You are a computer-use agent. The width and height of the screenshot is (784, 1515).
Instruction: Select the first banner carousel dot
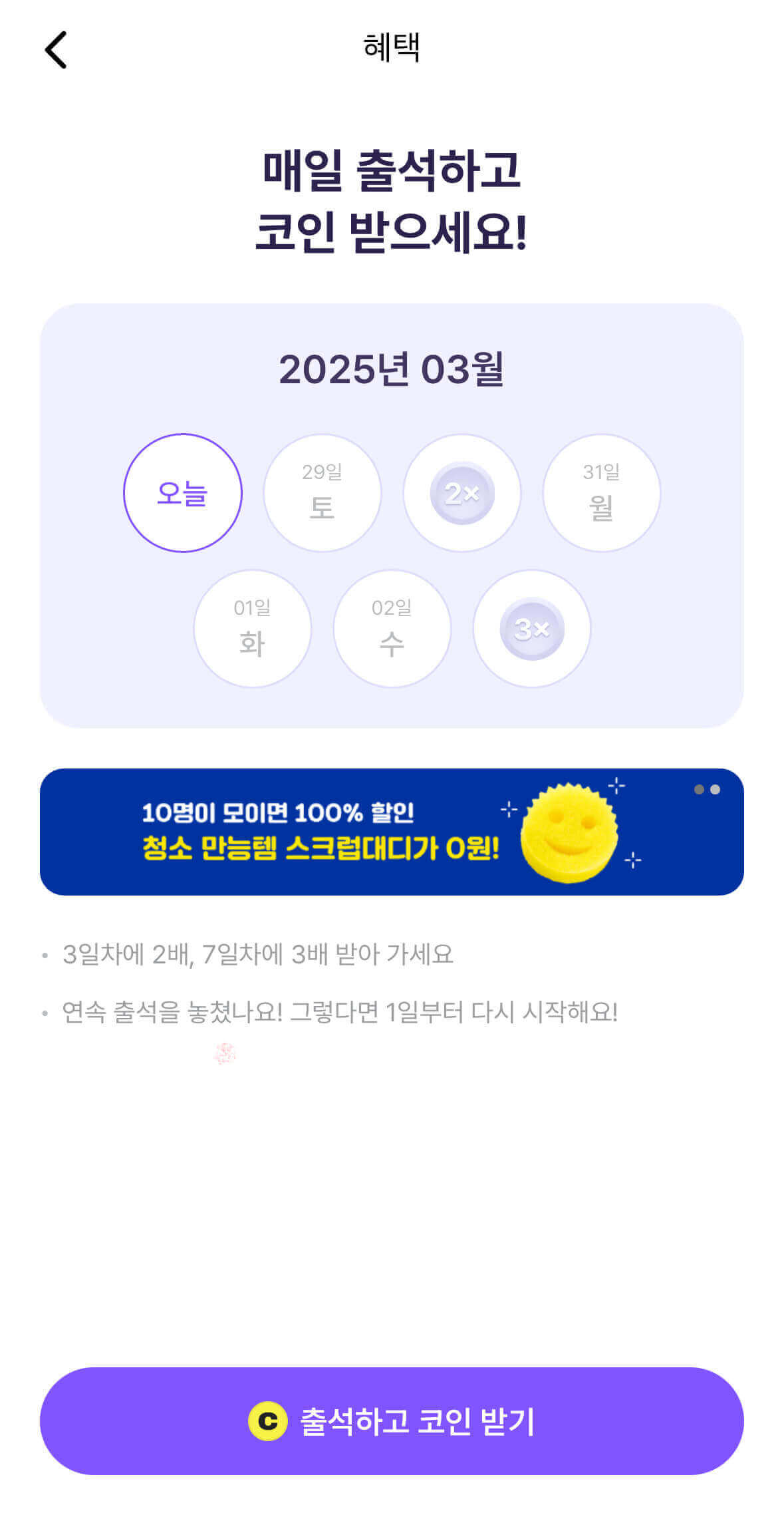(x=699, y=788)
